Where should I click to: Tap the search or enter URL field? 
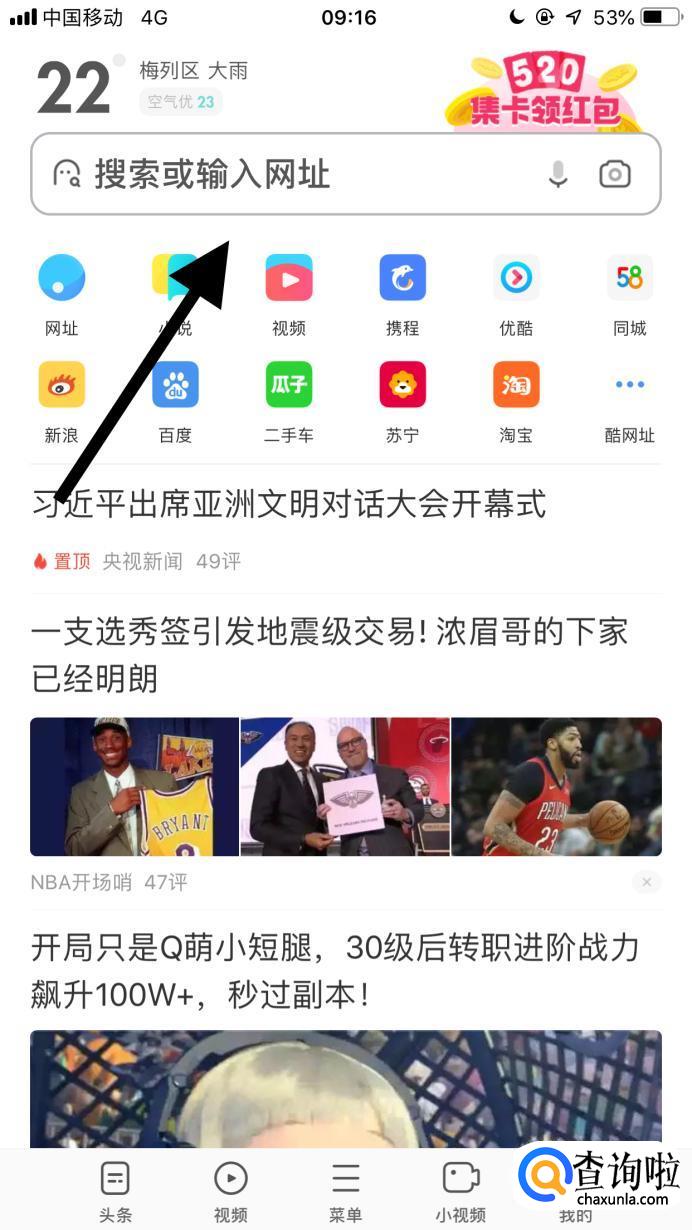tap(300, 174)
